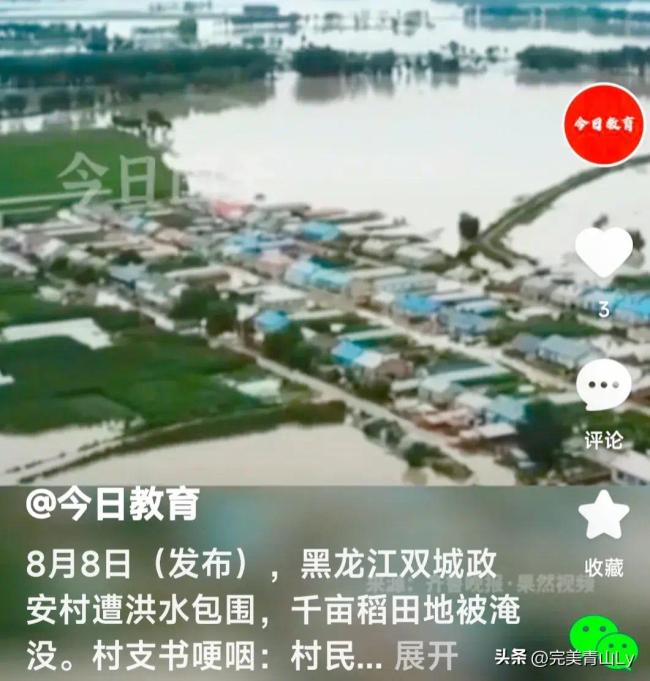
Task: Save the video with 收藏 star
Action: 603,516
